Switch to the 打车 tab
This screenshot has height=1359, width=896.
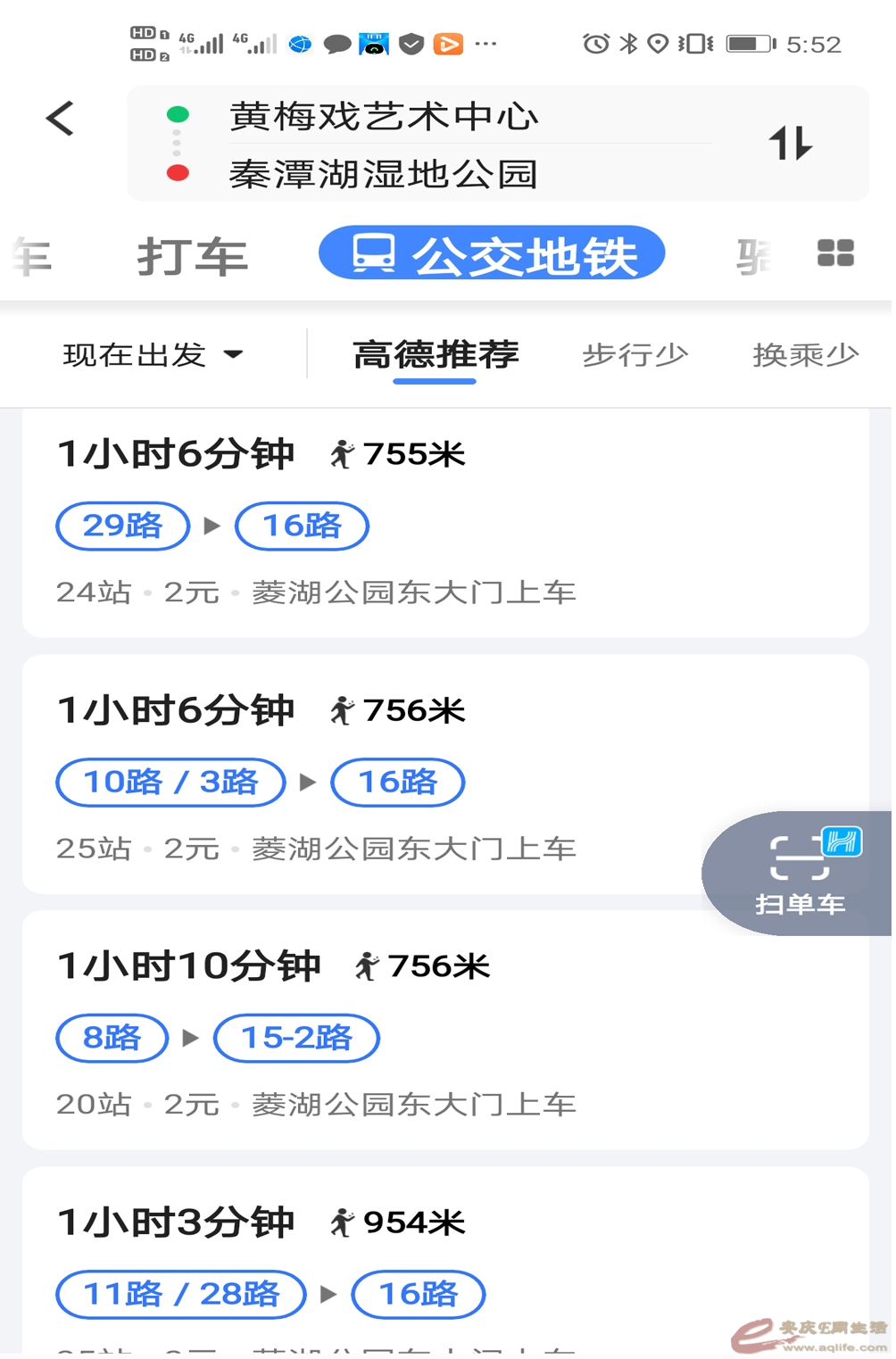(192, 256)
